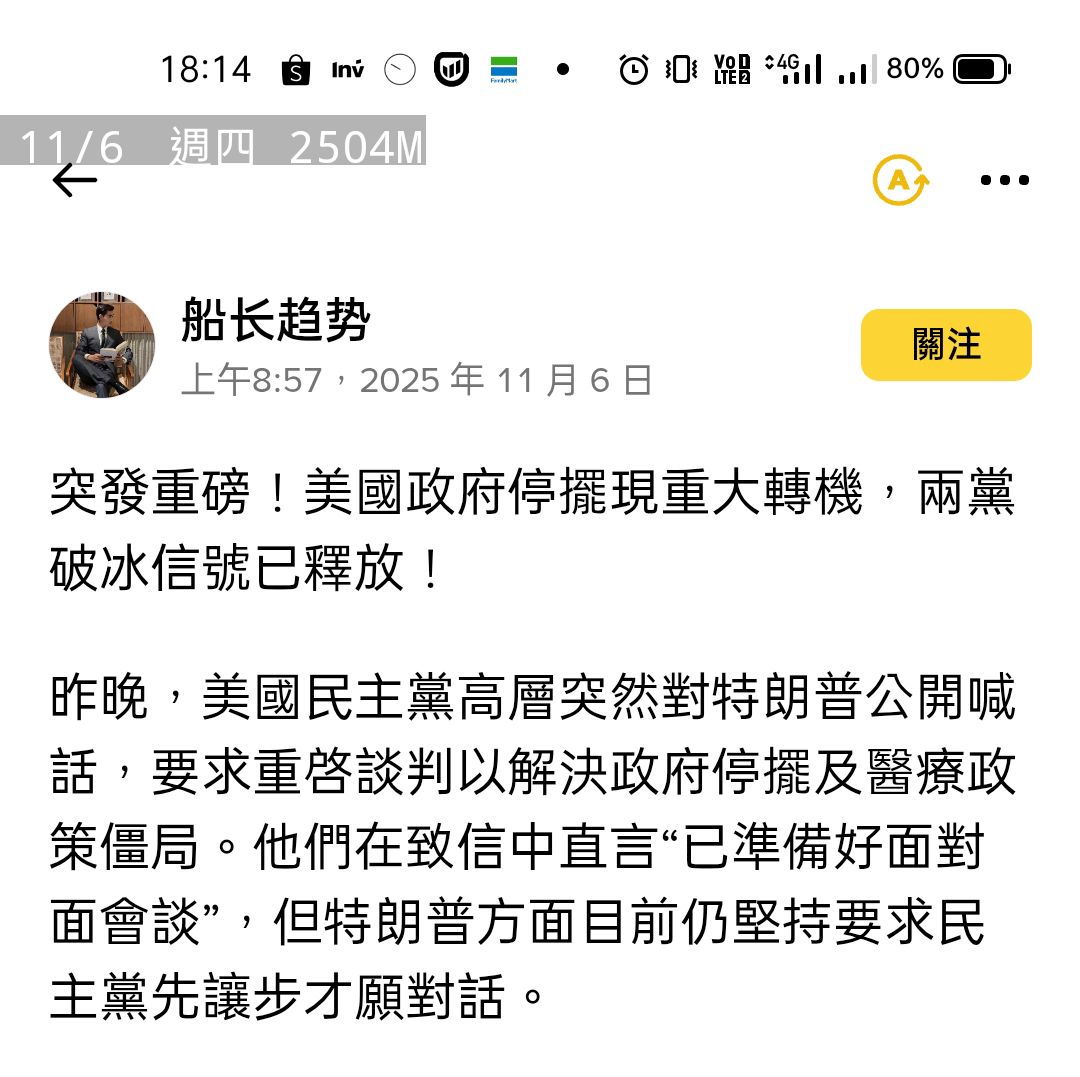Screen dimensions: 1080x1077
Task: Tap the yellow translate icon
Action: 900,180
